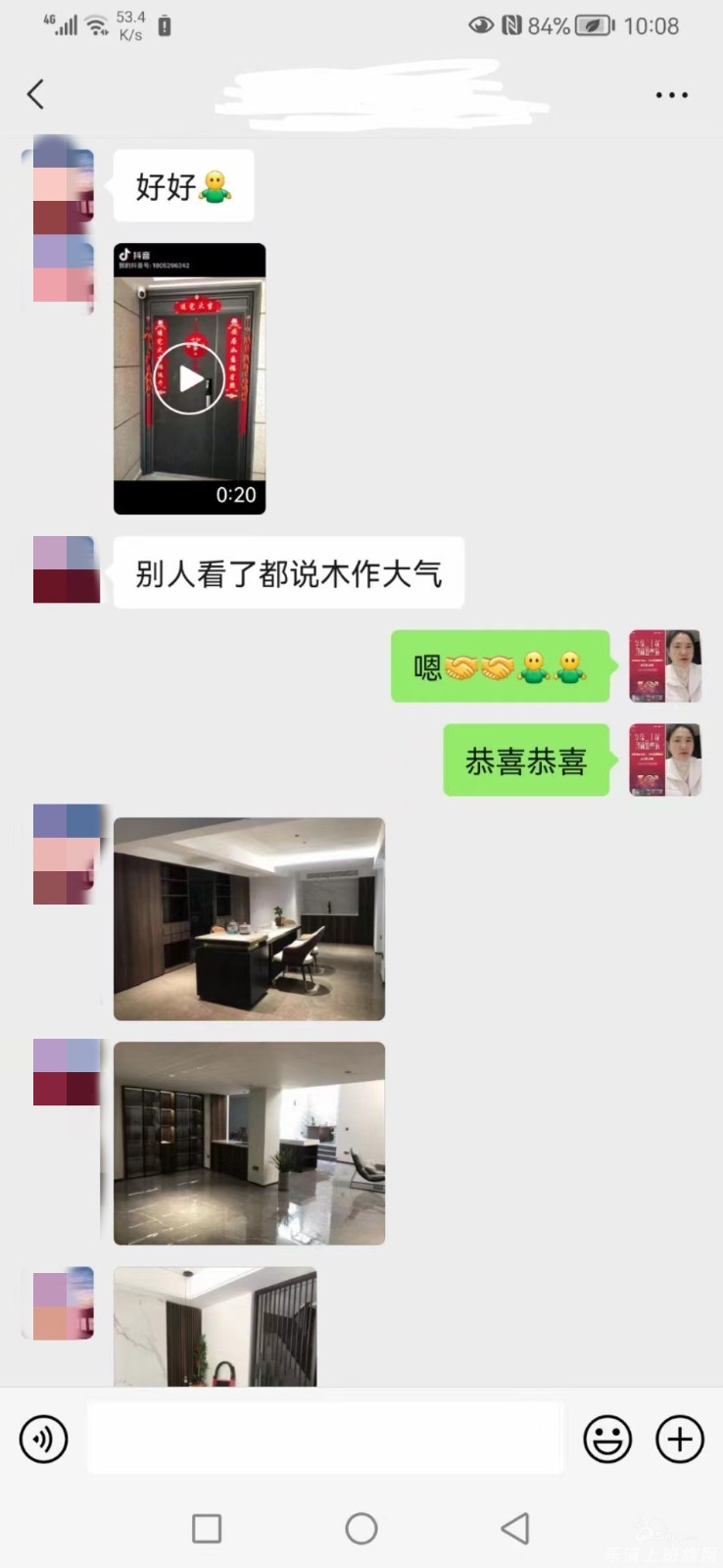Open the chat overflow menu
This screenshot has height=1568, width=723.
[x=671, y=95]
